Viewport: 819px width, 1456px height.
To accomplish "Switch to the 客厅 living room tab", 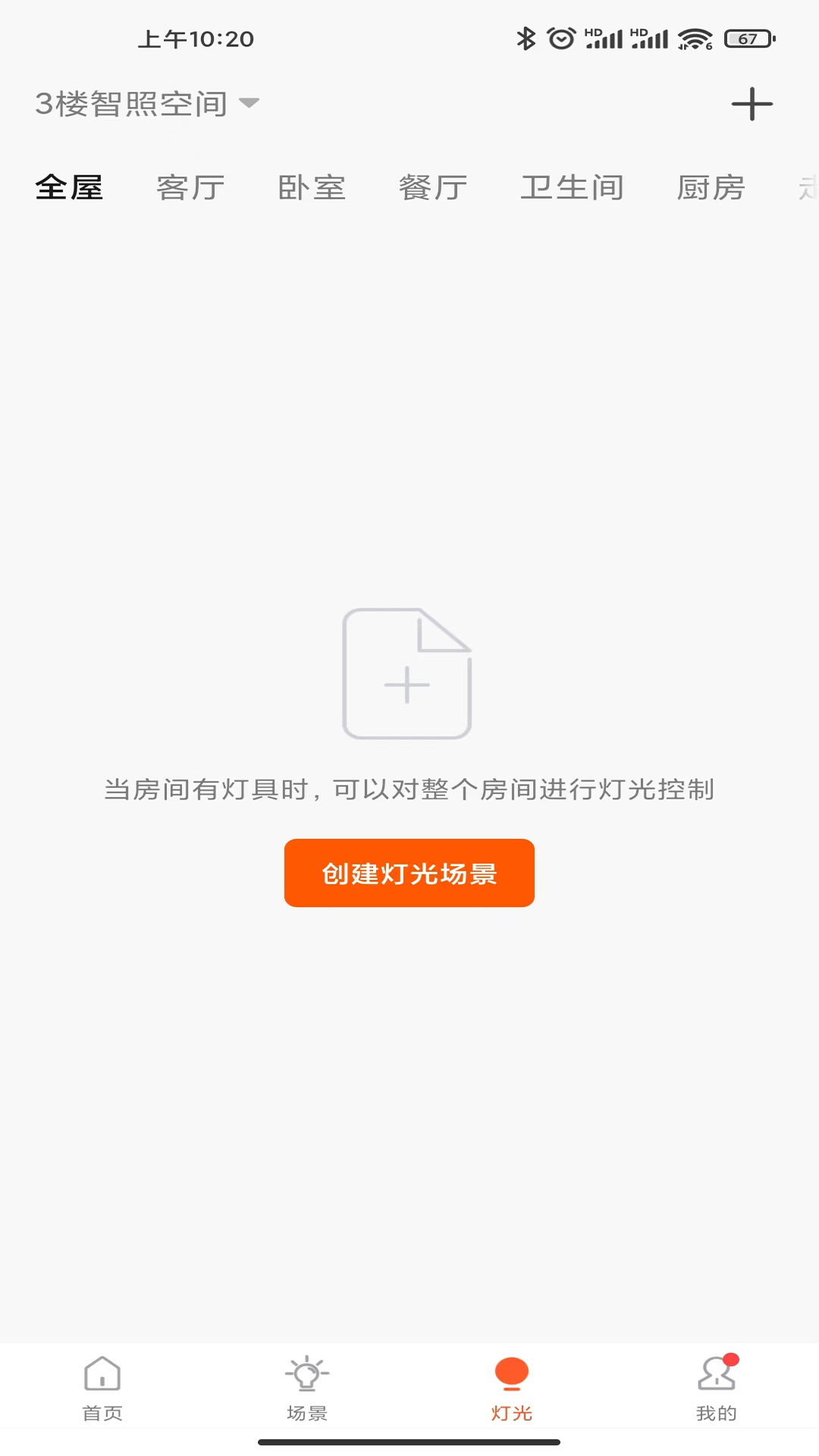I will (x=190, y=188).
